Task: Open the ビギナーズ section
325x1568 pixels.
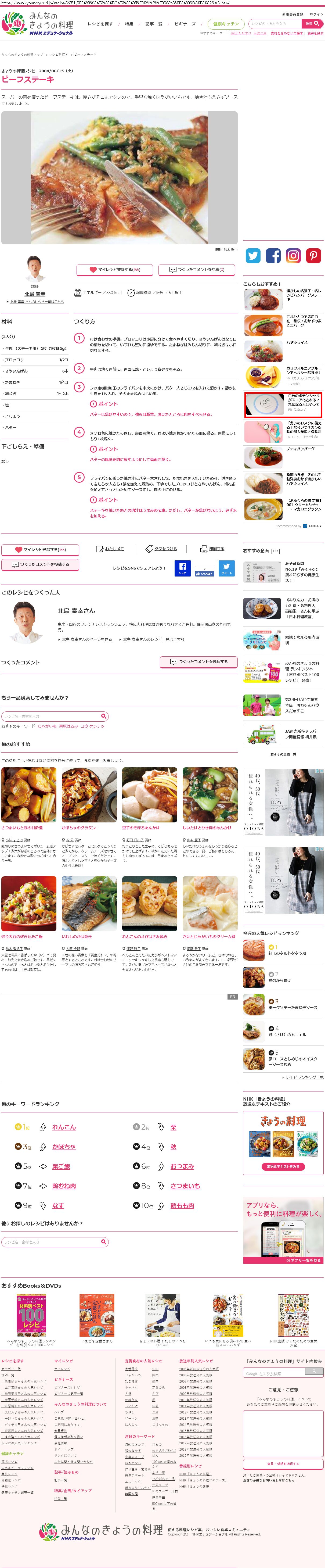Action: pyautogui.click(x=185, y=24)
